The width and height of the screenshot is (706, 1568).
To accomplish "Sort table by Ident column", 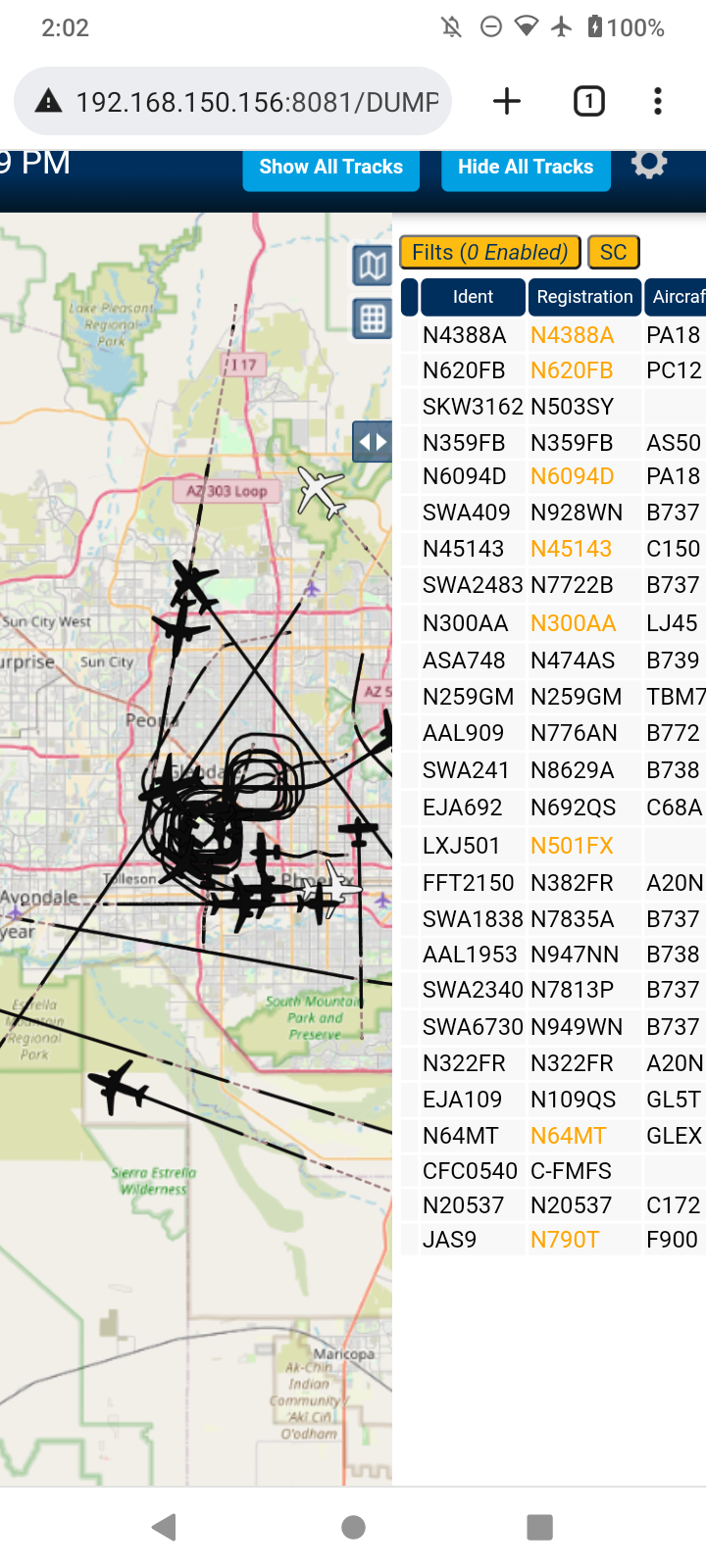I will pos(473,297).
